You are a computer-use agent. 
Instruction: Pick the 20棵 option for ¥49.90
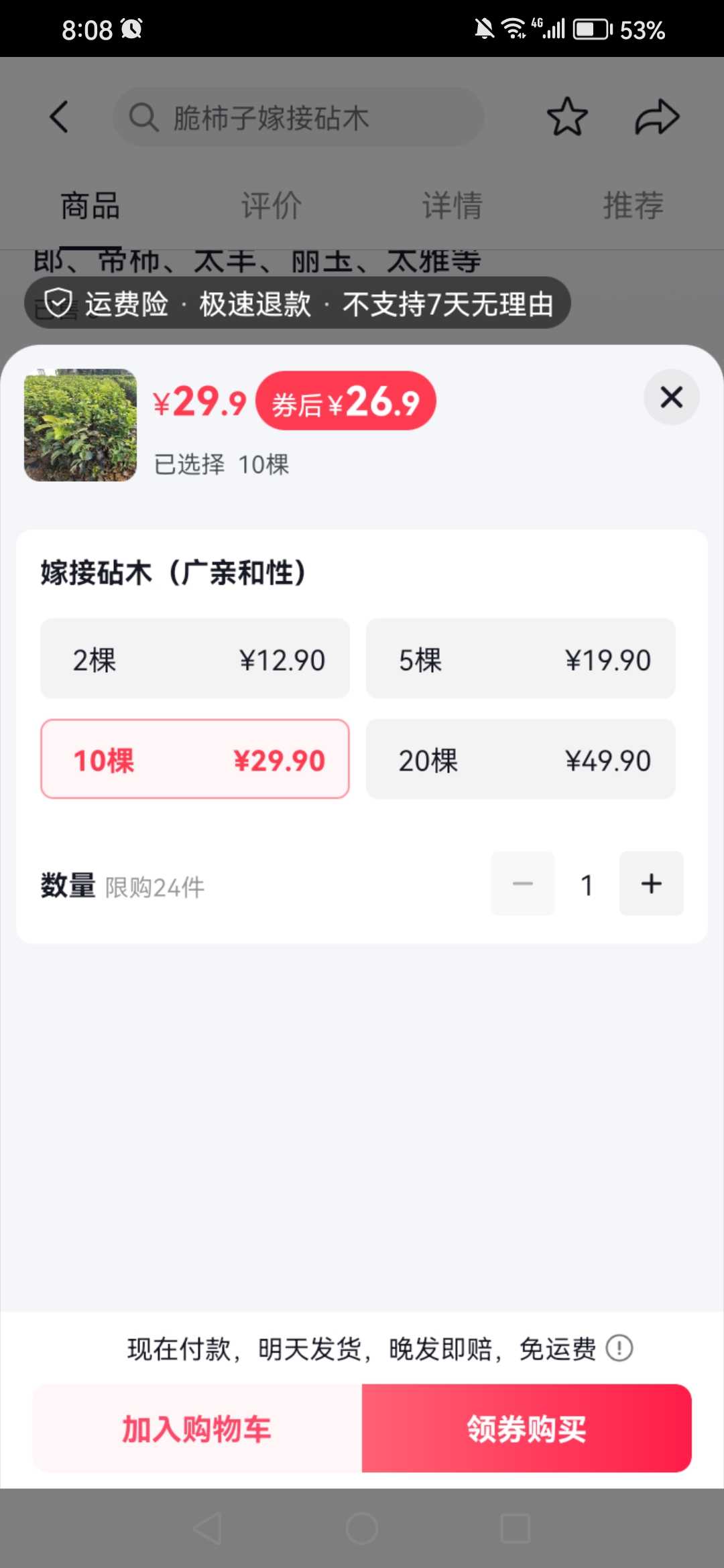[x=520, y=759]
